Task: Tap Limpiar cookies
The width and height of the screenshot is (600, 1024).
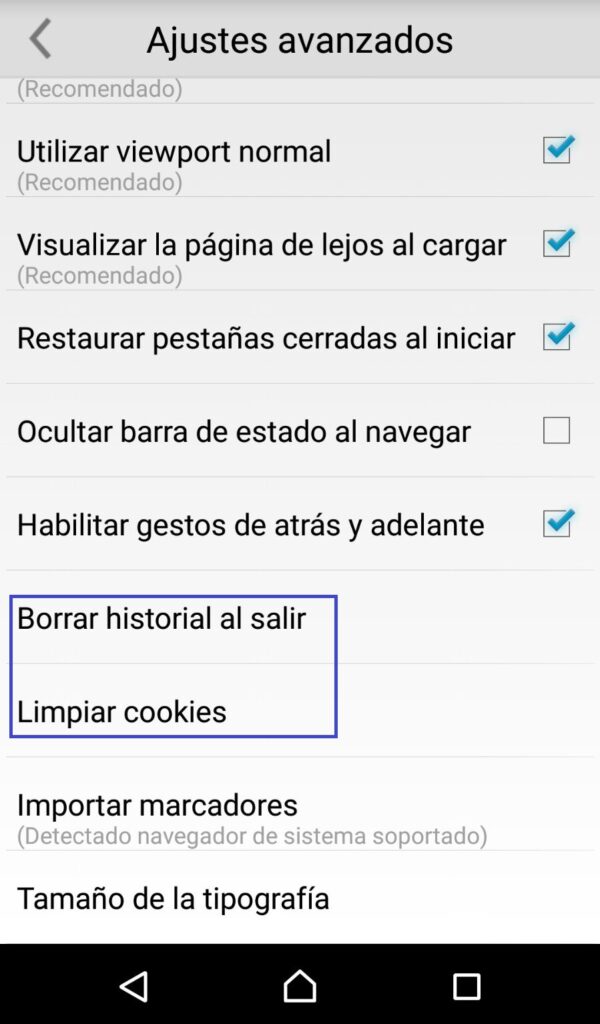Action: pyautogui.click(x=122, y=711)
